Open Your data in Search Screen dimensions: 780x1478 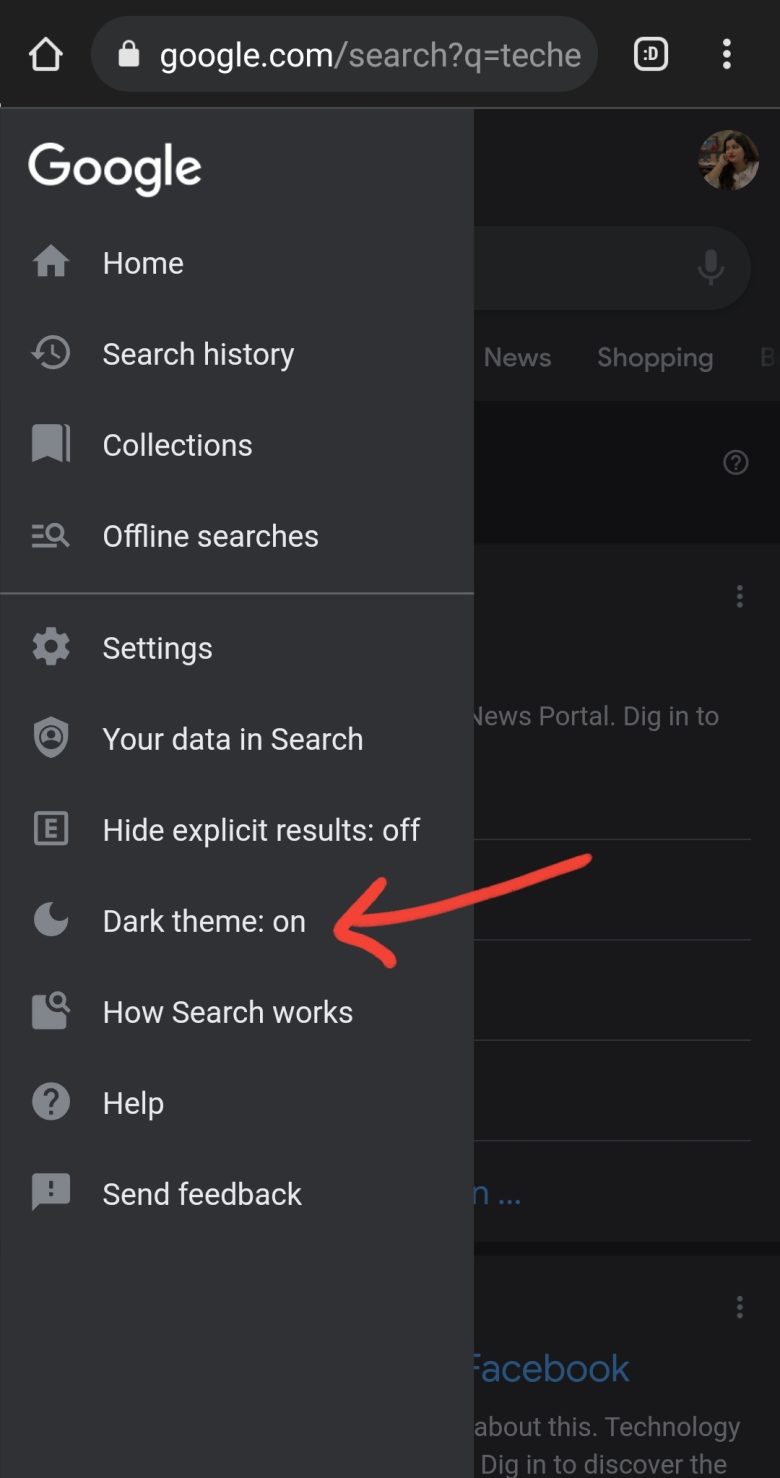click(x=232, y=738)
